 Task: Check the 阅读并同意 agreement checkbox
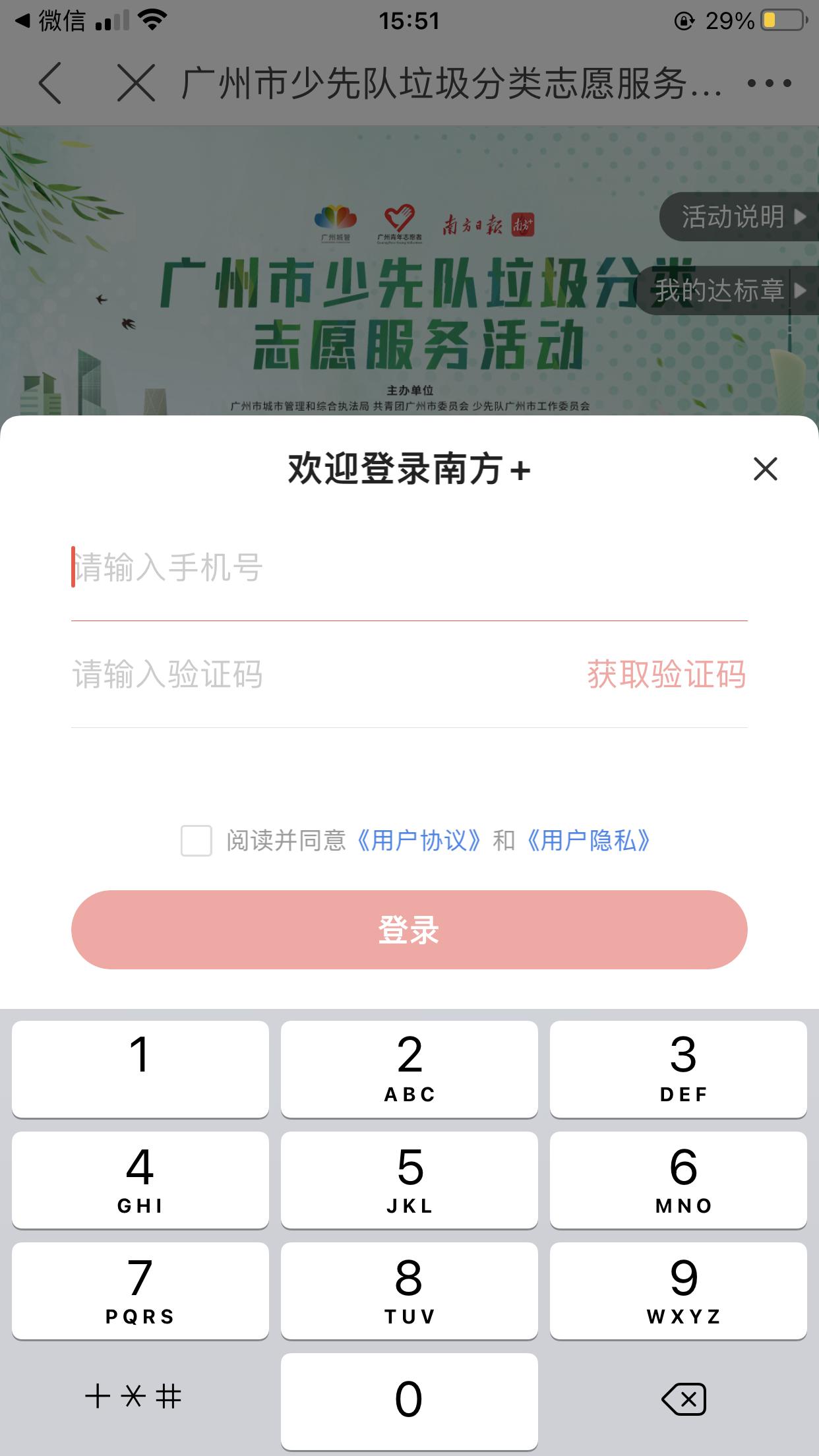coord(197,841)
